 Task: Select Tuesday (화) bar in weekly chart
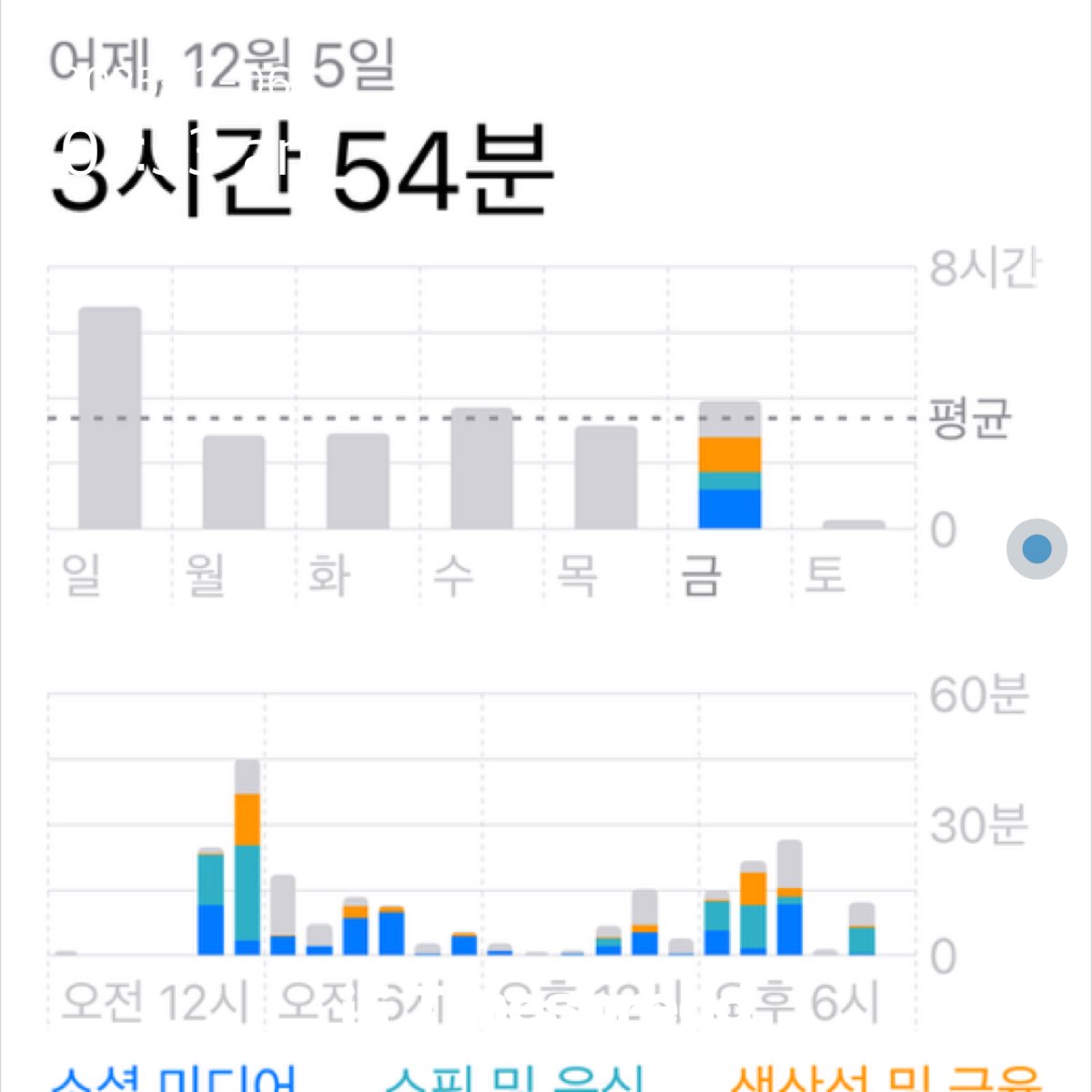pyautogui.click(x=358, y=481)
